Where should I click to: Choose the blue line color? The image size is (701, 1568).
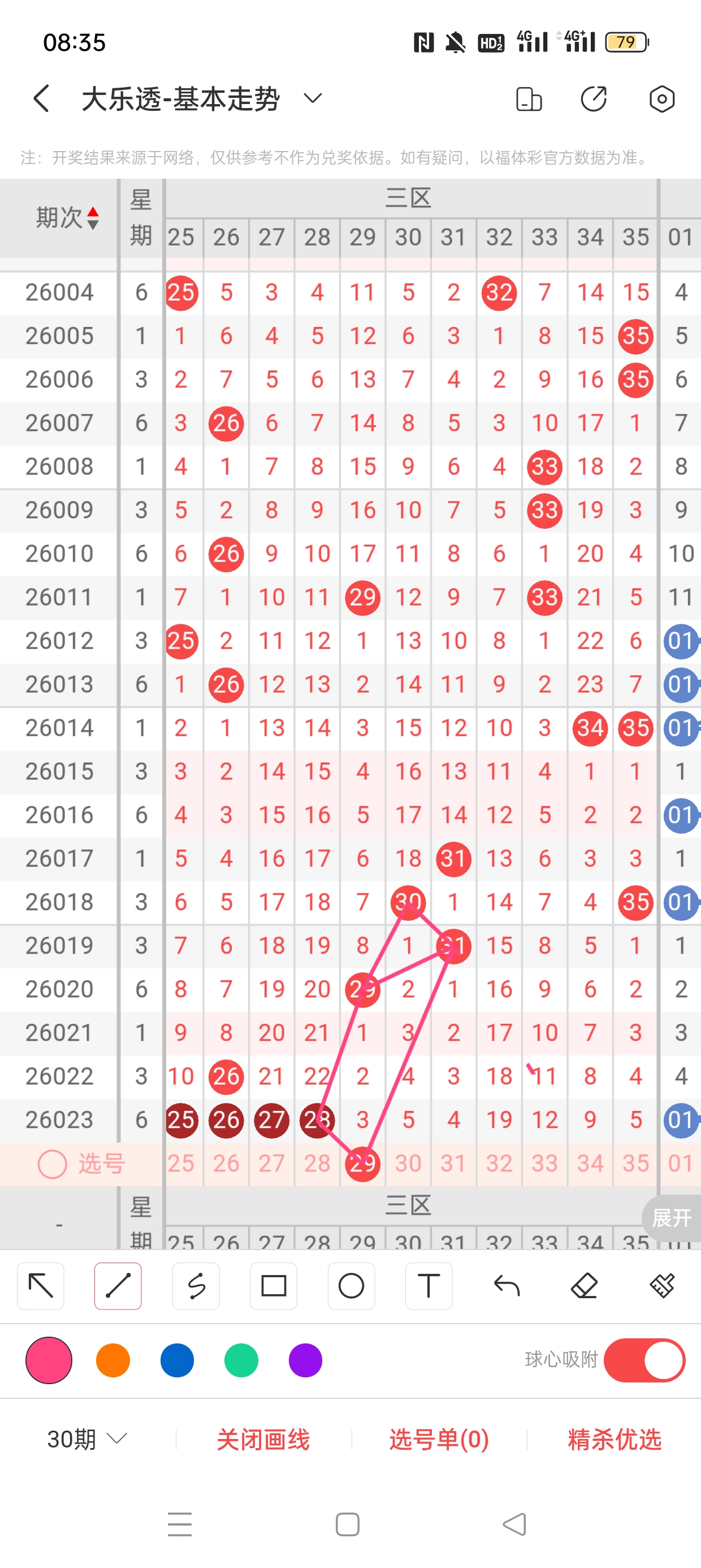[x=177, y=1360]
